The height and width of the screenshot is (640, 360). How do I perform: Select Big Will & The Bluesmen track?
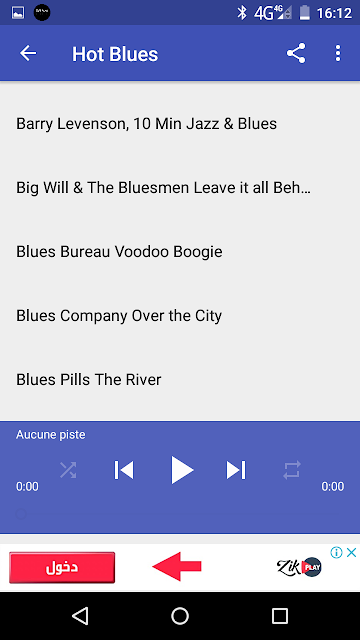[180, 188]
